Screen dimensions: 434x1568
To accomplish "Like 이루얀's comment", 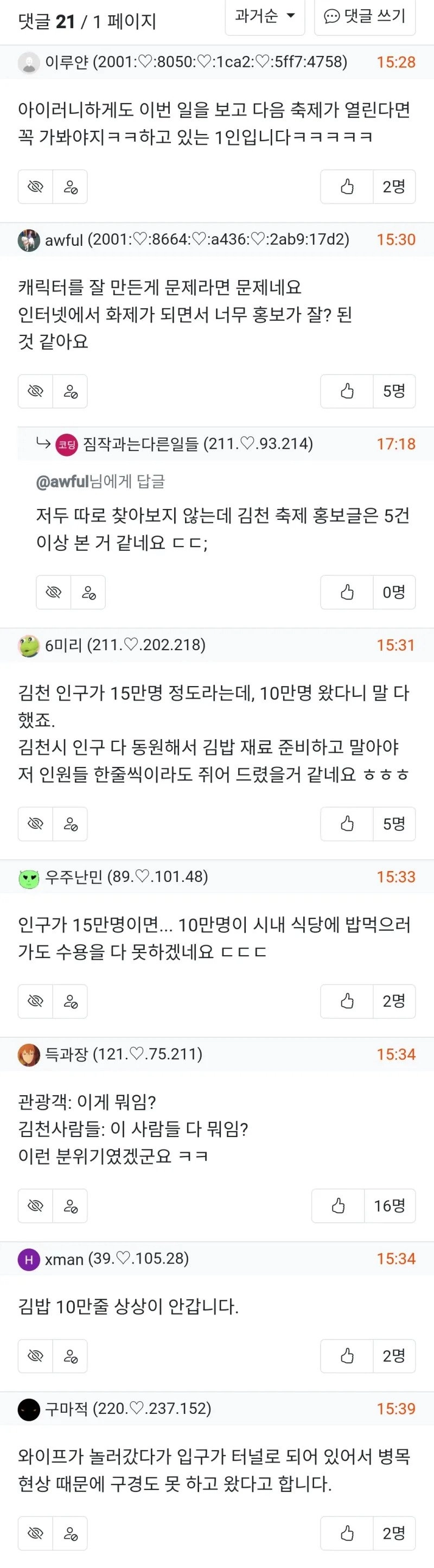I will 347,186.
